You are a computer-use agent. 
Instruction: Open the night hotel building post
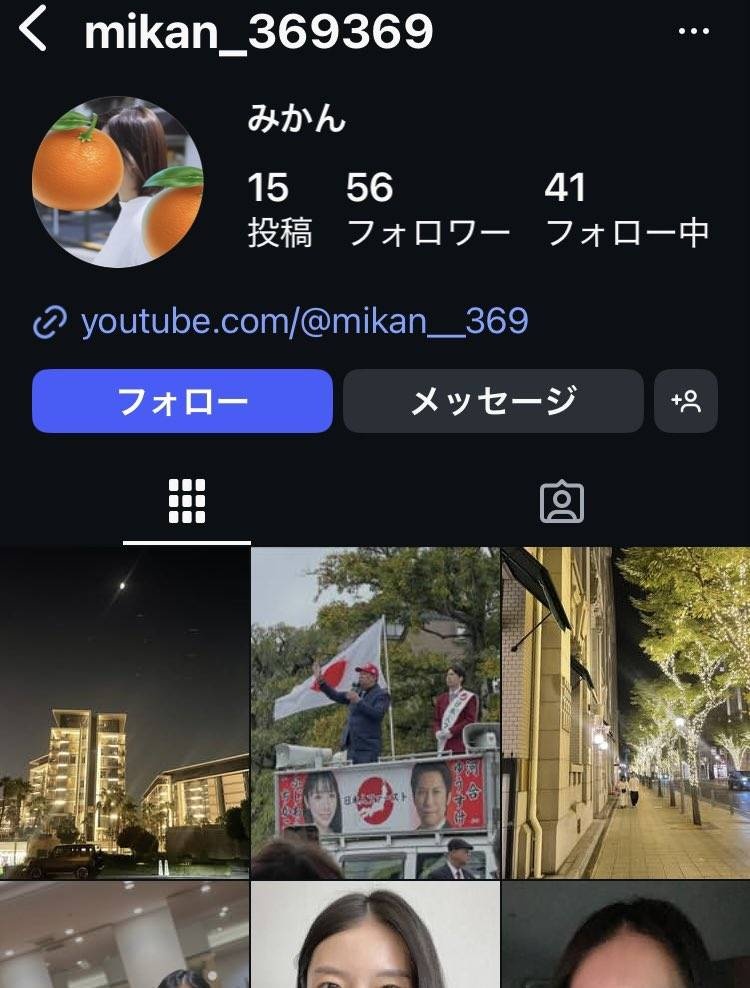(124, 713)
